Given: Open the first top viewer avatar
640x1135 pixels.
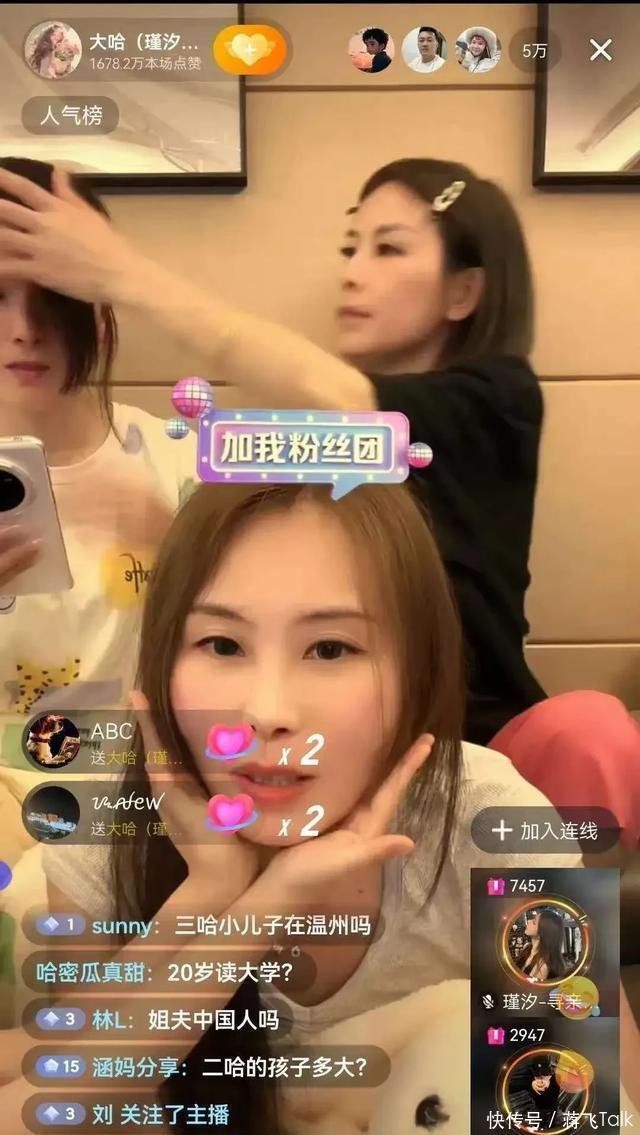Looking at the screenshot, I should pos(370,50).
